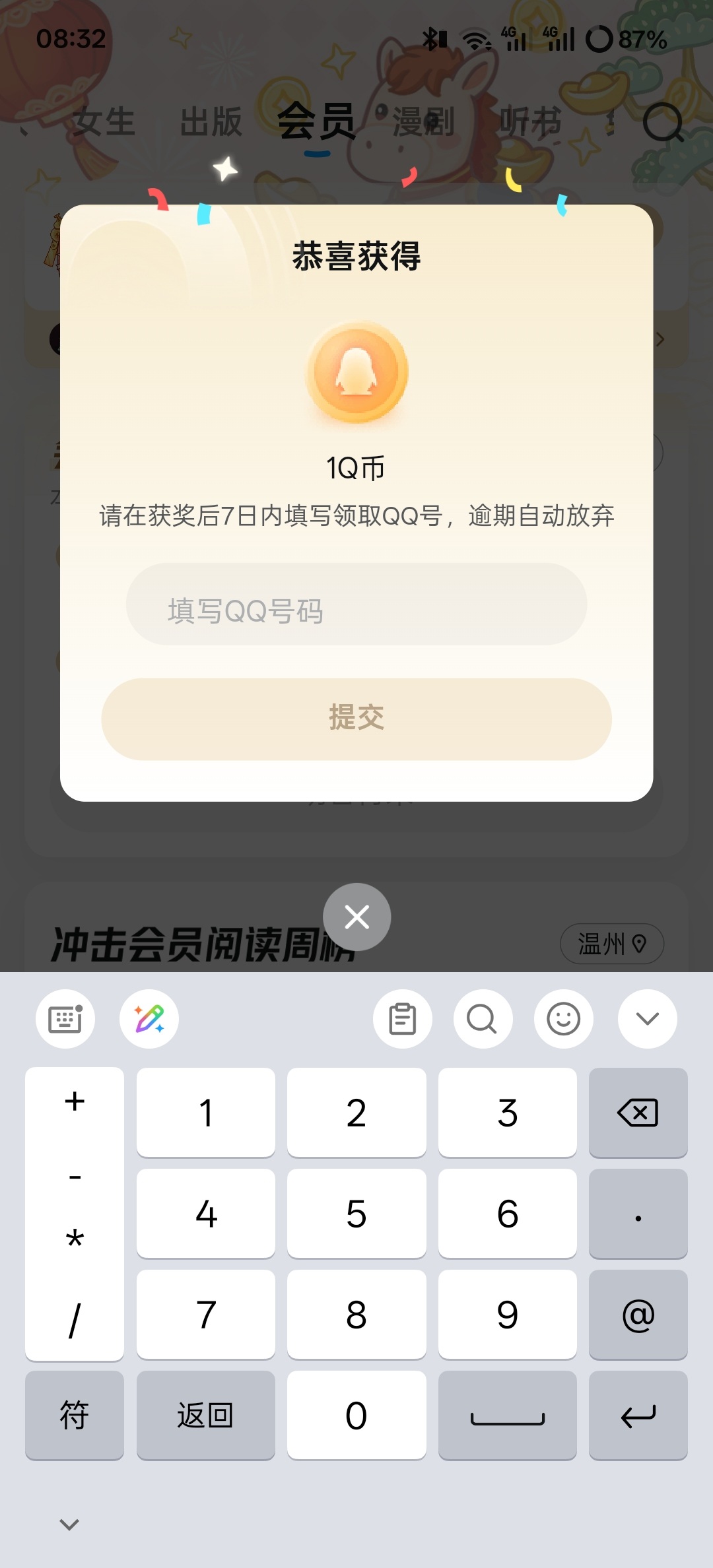This screenshot has height=1568, width=713.
Task: Tap the 返回 key on the keyboard
Action: [x=206, y=1416]
